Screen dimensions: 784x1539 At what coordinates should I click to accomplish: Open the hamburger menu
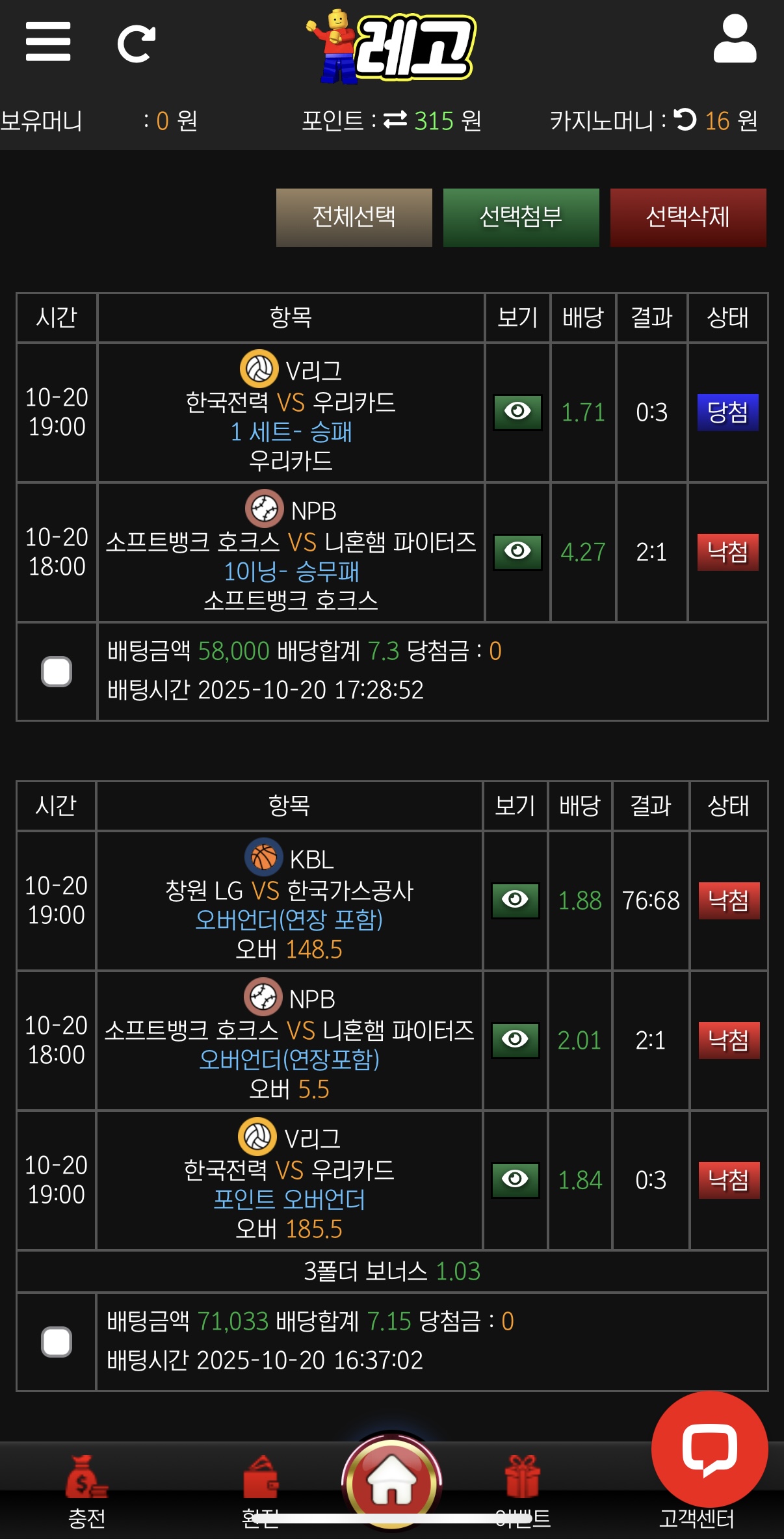pyautogui.click(x=47, y=42)
